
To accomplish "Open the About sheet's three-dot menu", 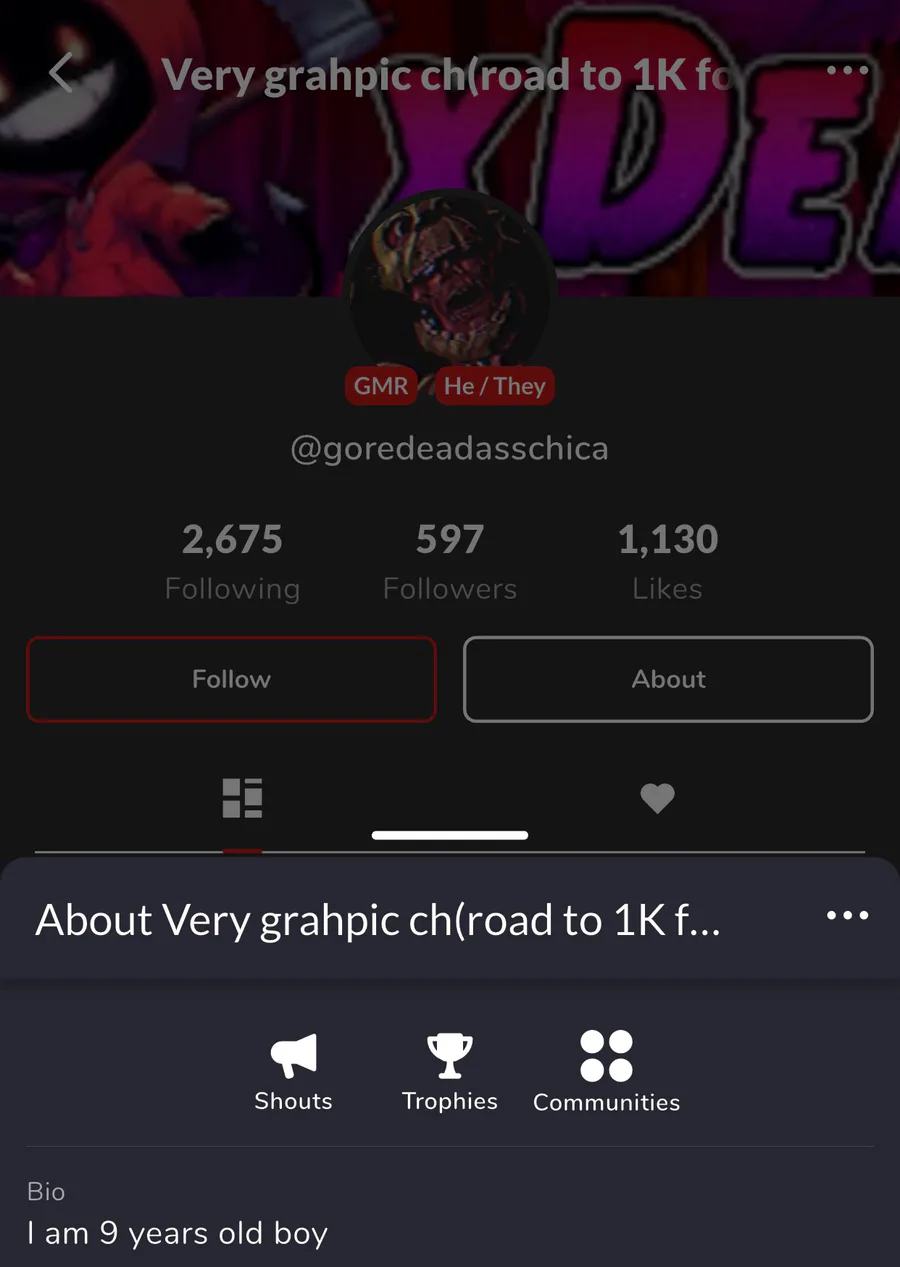I will (x=847, y=915).
